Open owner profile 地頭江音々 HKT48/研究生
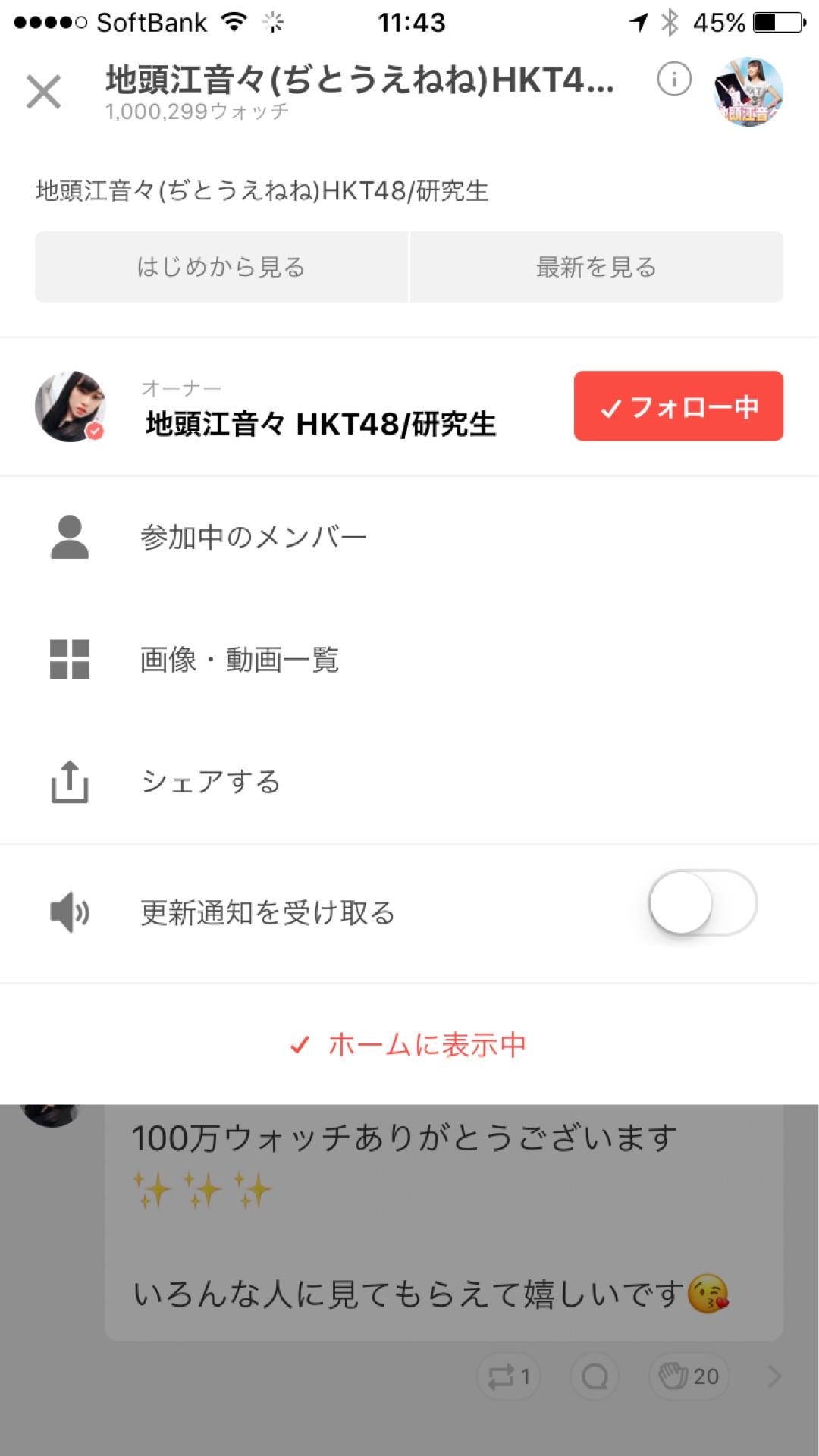The height and width of the screenshot is (1456, 819). 318,423
